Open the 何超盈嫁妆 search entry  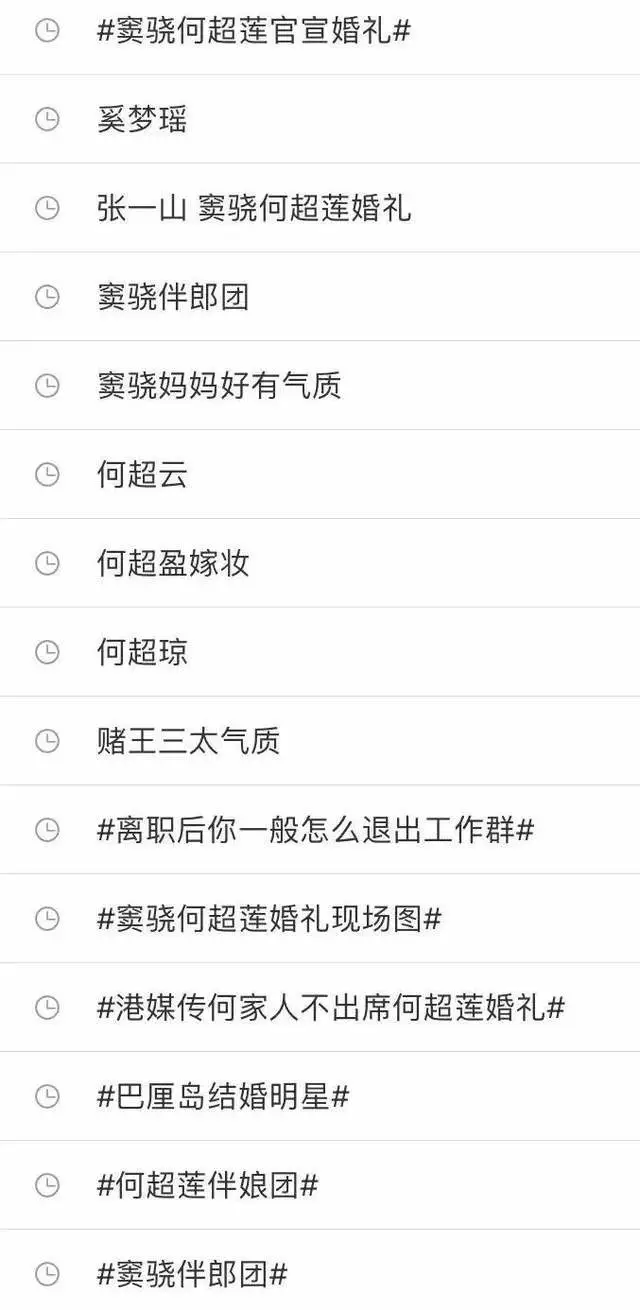pos(173,563)
